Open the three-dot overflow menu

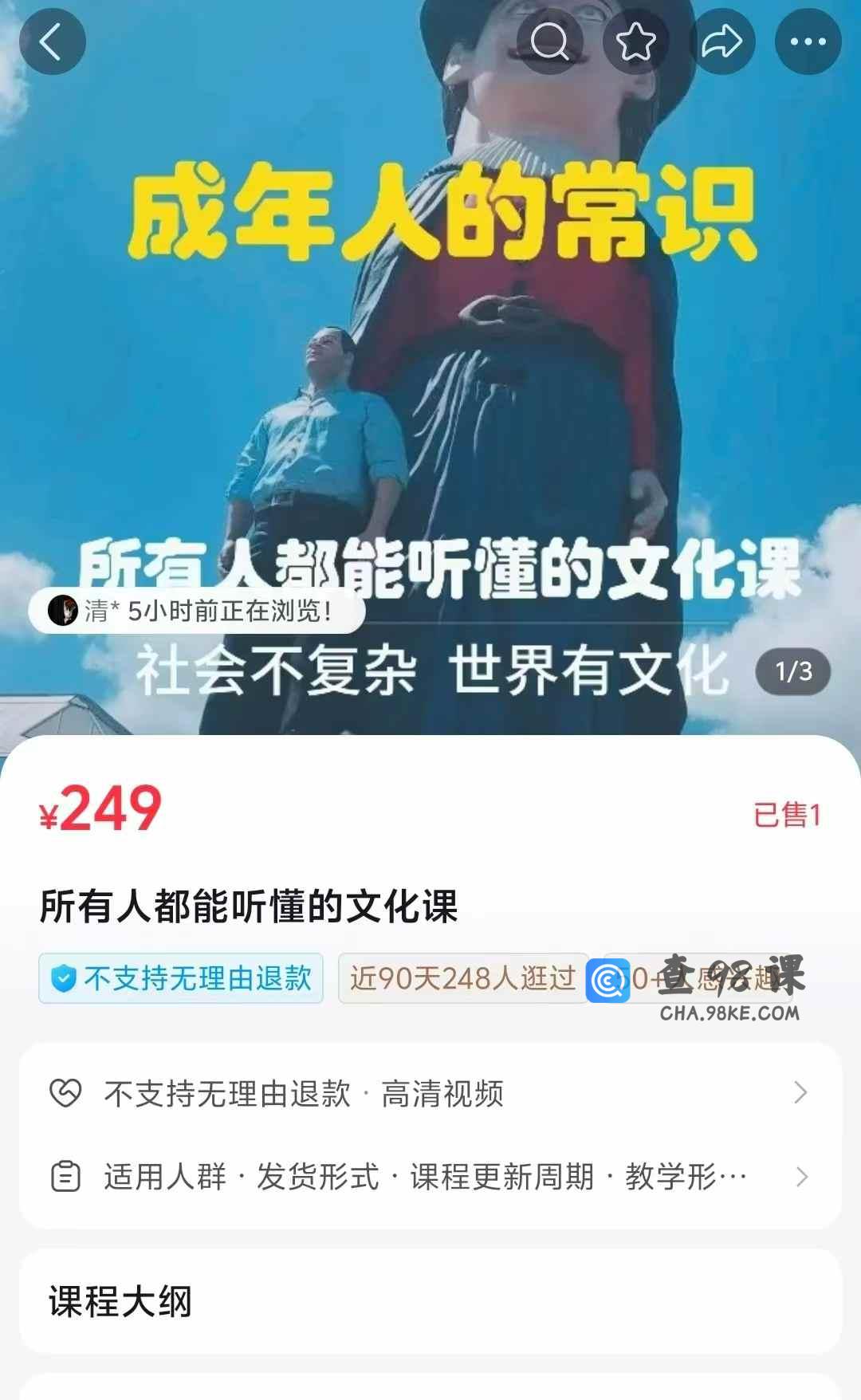[808, 41]
